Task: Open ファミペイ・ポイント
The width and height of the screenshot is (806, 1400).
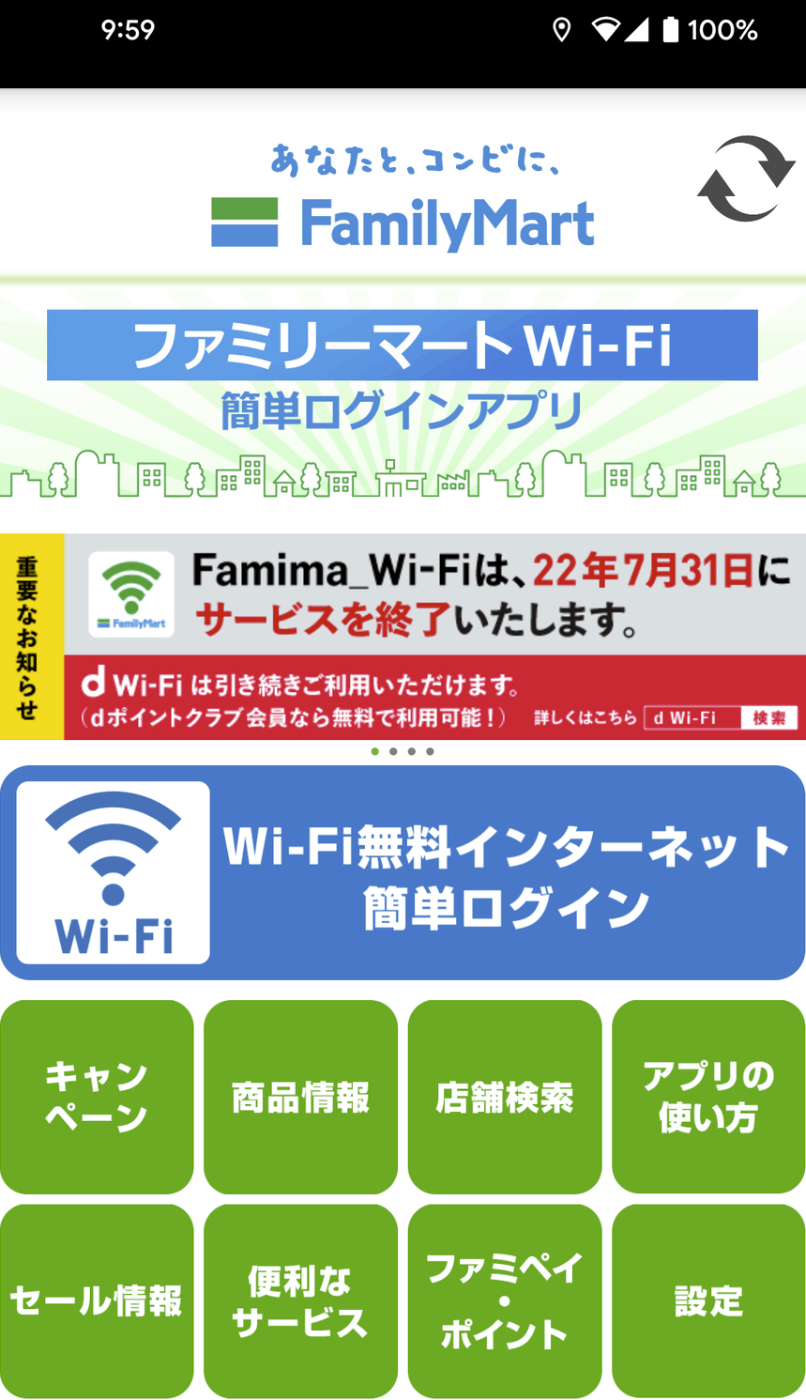Action: [x=504, y=1300]
